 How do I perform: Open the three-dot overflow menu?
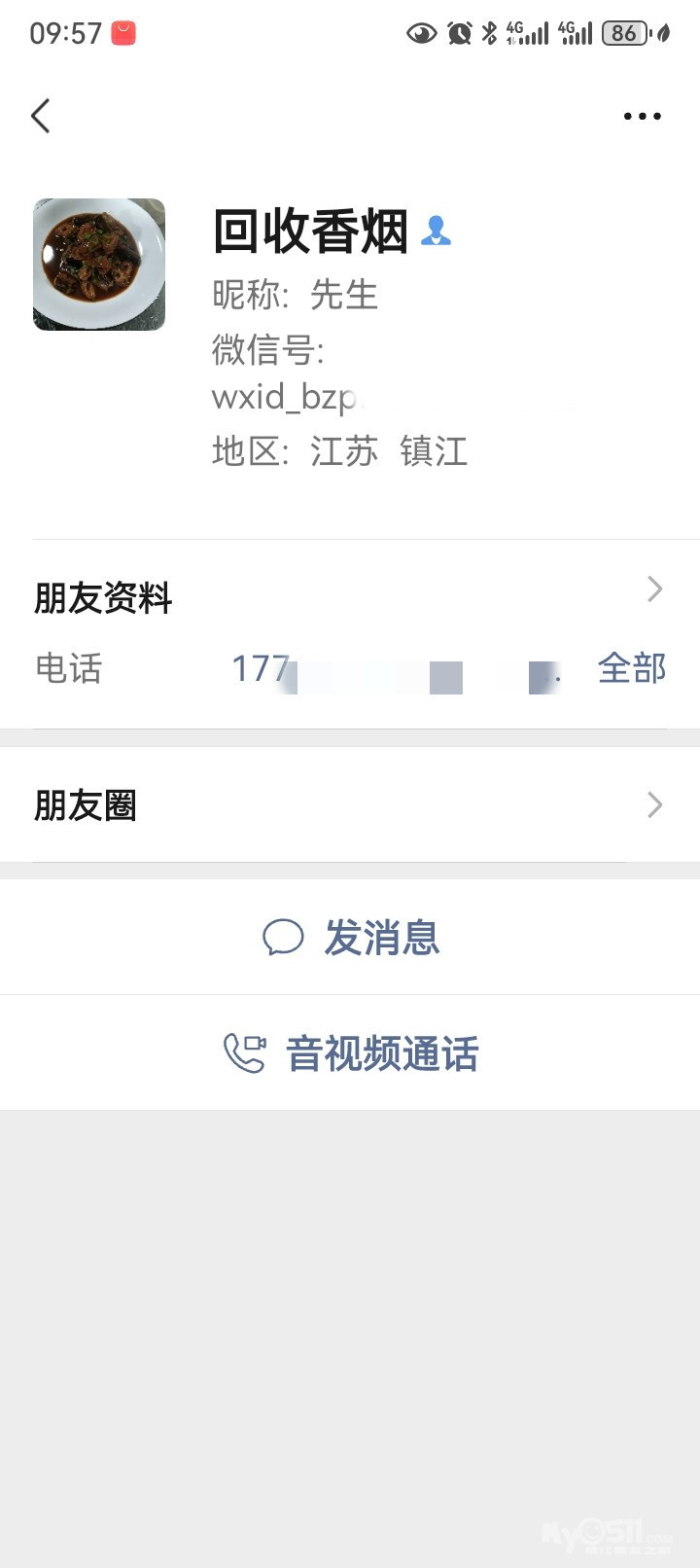pyautogui.click(x=642, y=117)
